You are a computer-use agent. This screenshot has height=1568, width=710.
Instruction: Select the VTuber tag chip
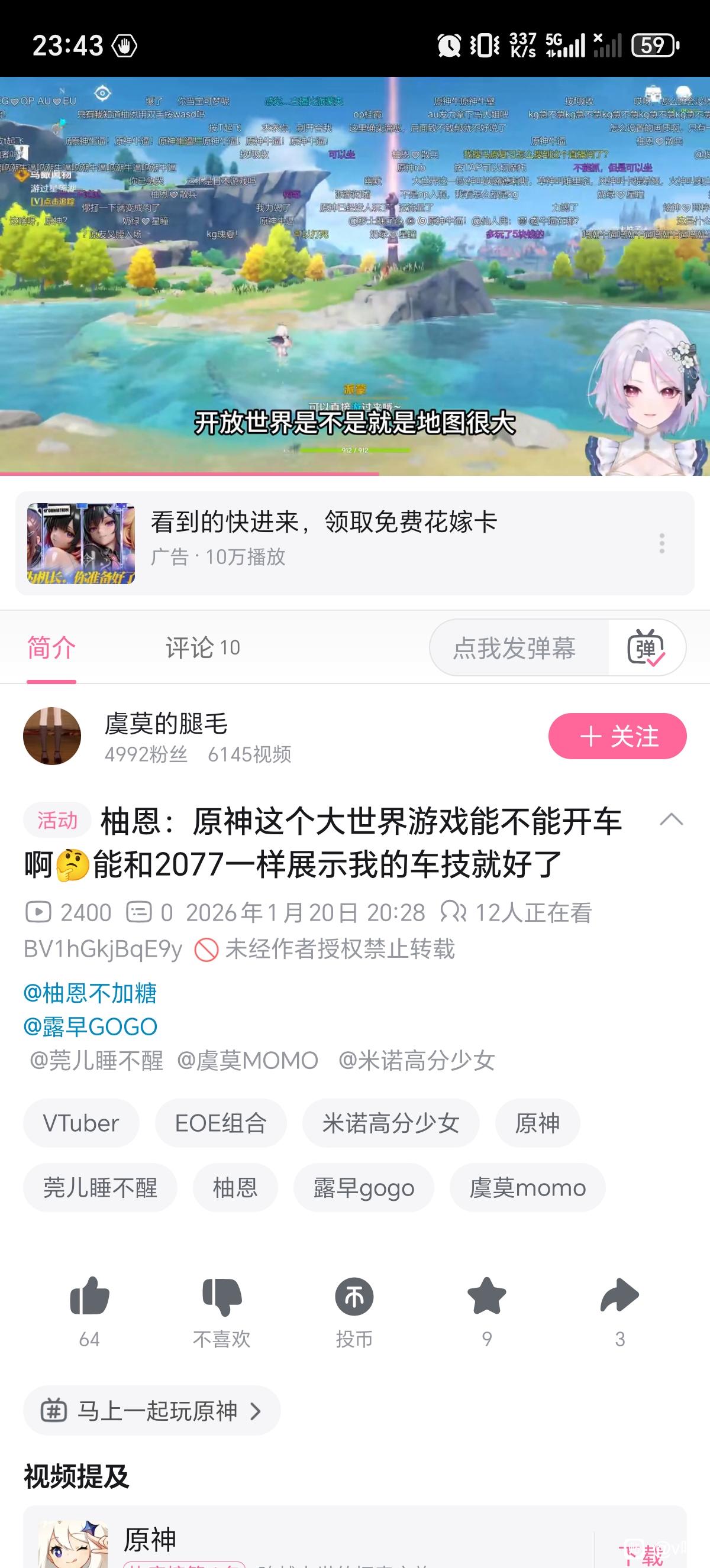point(81,1123)
